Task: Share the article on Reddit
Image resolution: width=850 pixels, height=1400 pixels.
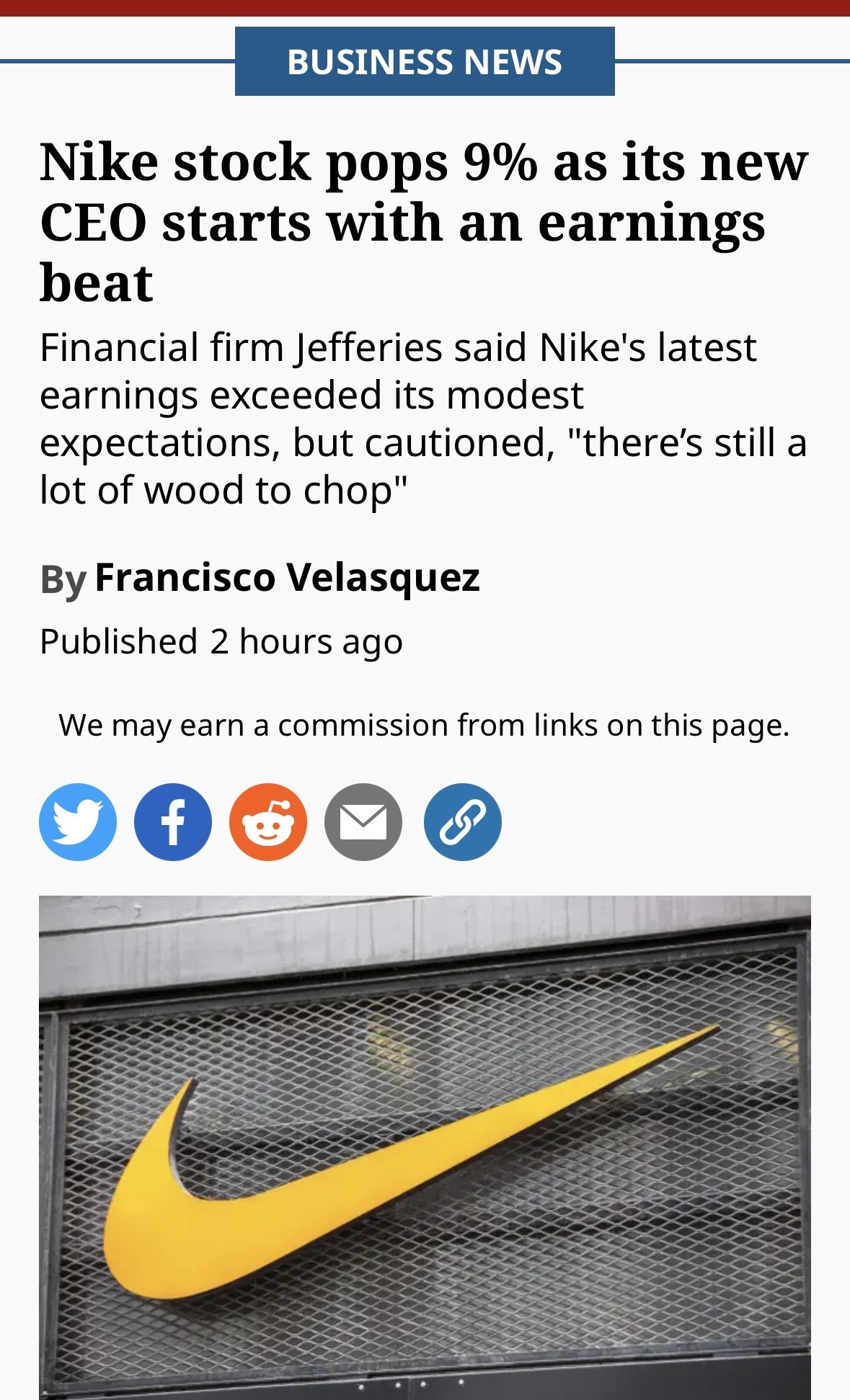Action: click(268, 821)
